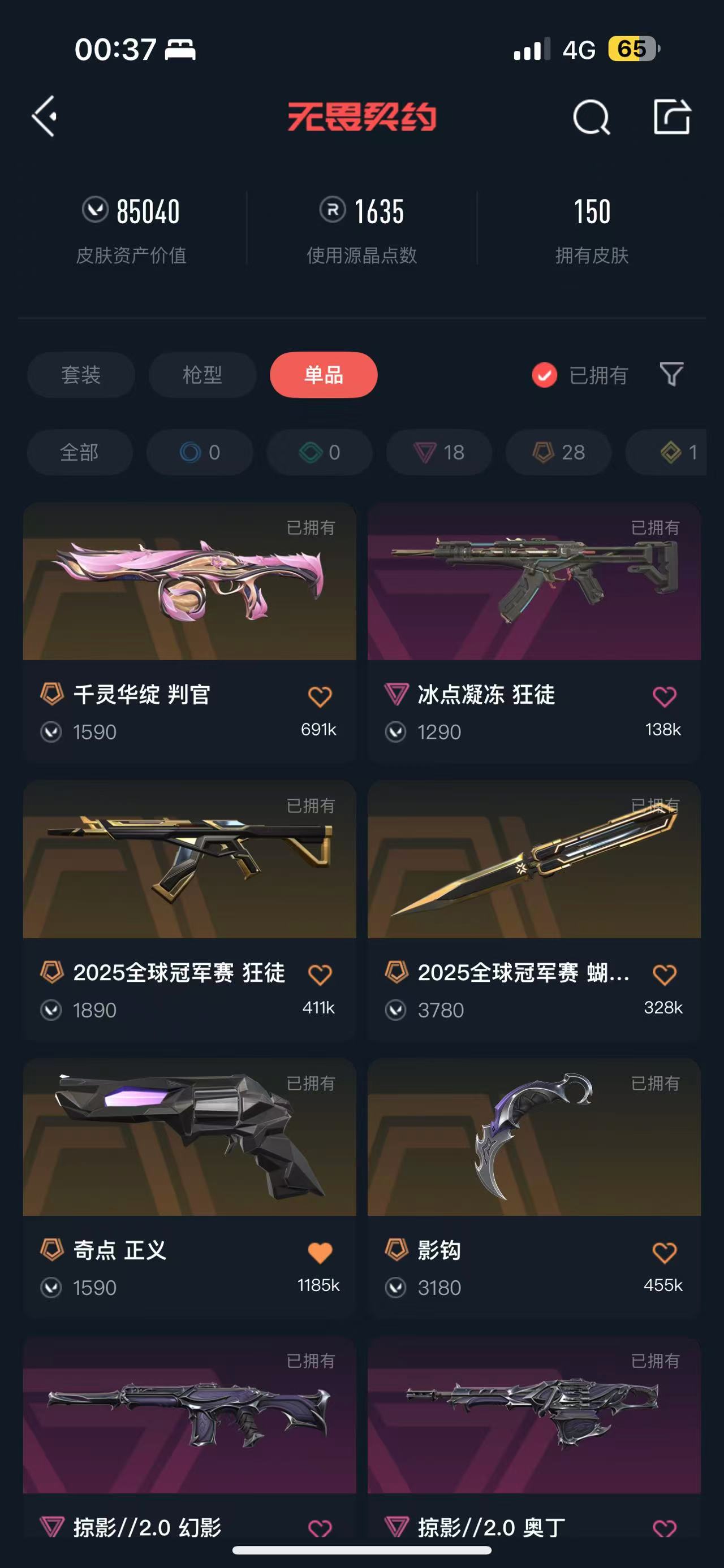Like the 冰点凝冻 狂徒 skin
The height and width of the screenshot is (1568, 724).
tap(663, 696)
